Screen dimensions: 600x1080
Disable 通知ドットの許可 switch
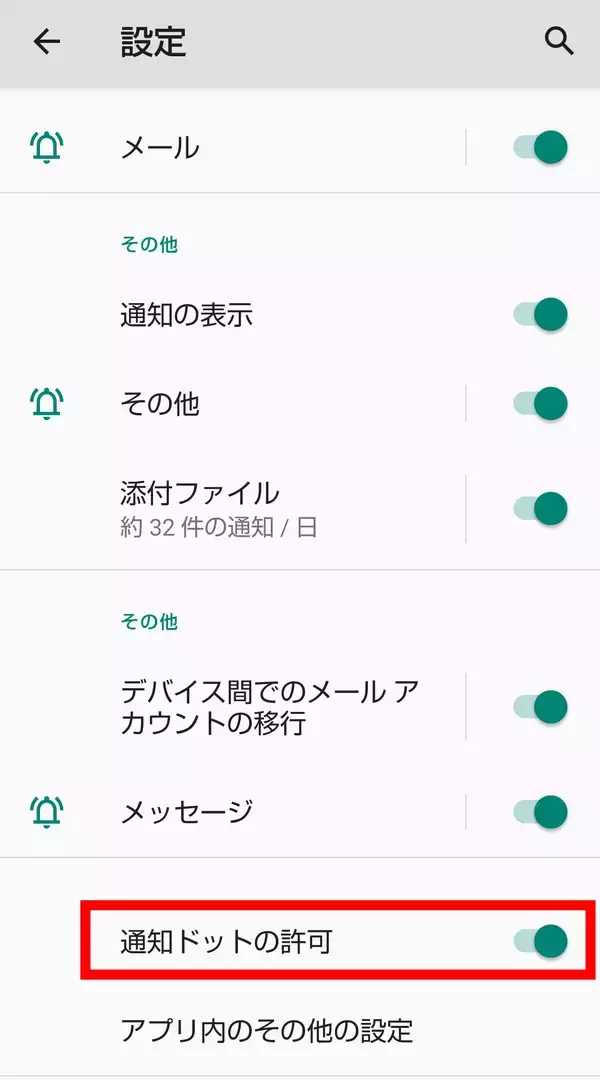pos(541,941)
